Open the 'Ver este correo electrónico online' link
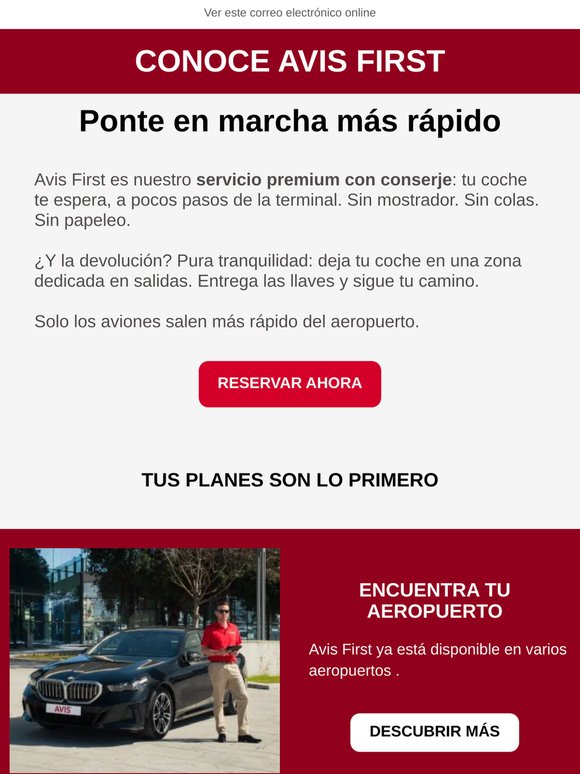 click(290, 13)
